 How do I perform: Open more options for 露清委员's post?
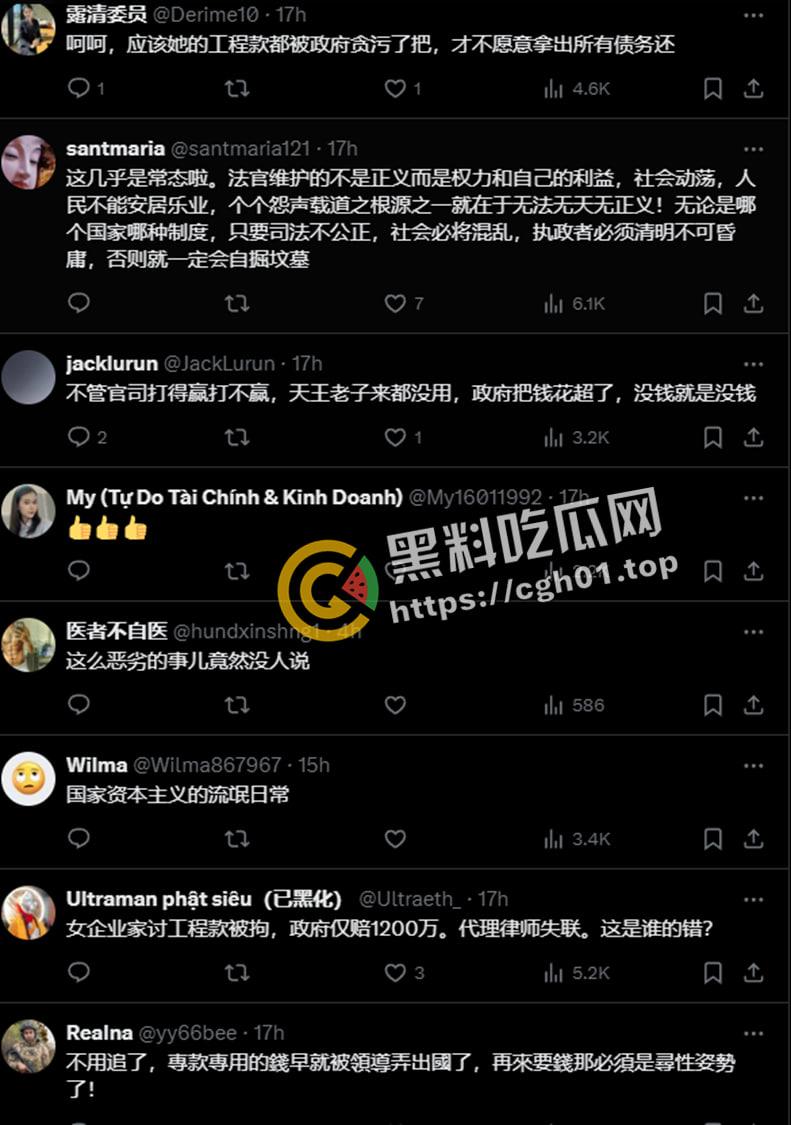click(x=753, y=14)
